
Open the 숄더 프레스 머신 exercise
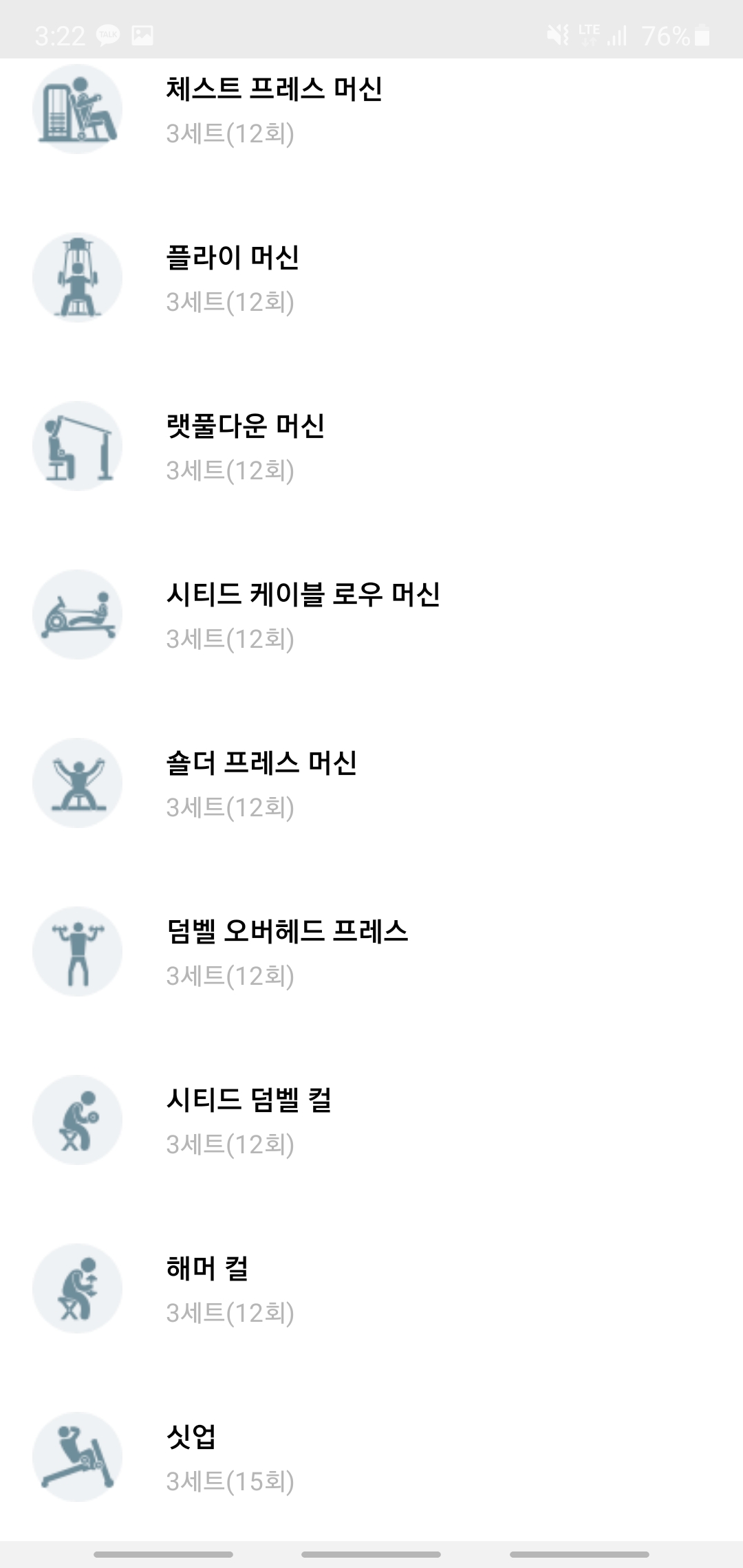[371, 783]
